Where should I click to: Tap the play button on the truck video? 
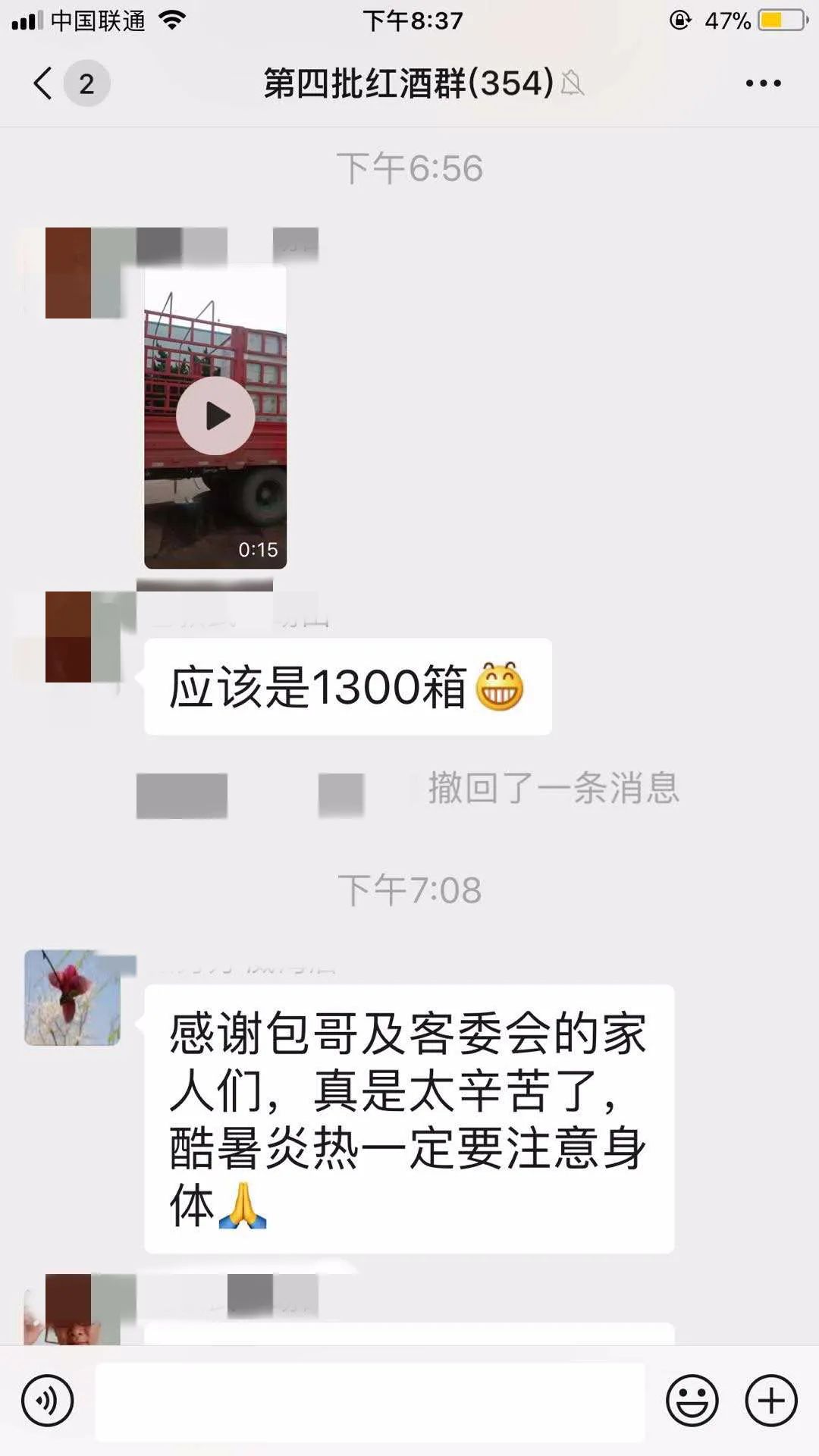click(215, 415)
